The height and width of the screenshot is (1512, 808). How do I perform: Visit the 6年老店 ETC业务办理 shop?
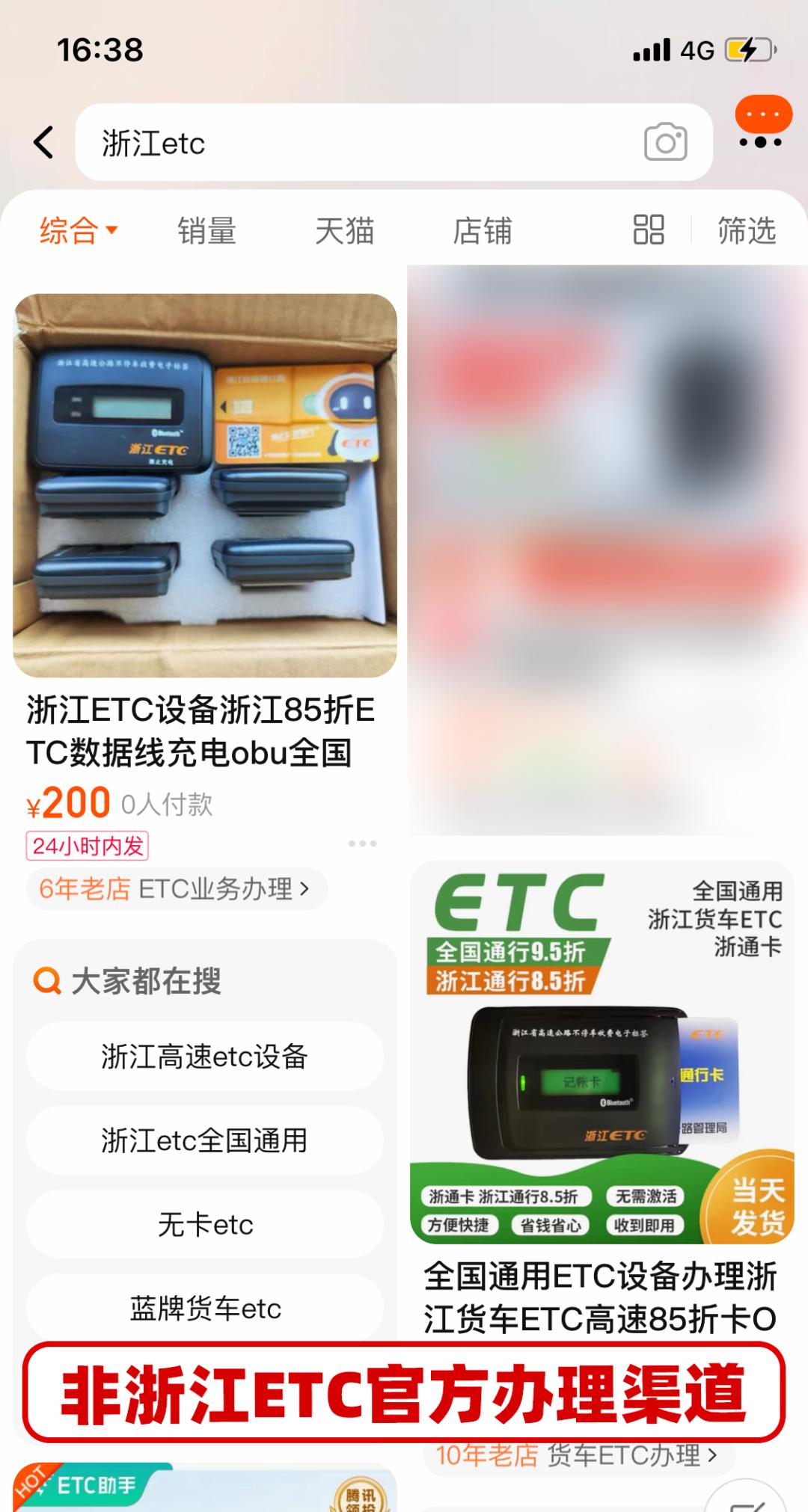175,888
